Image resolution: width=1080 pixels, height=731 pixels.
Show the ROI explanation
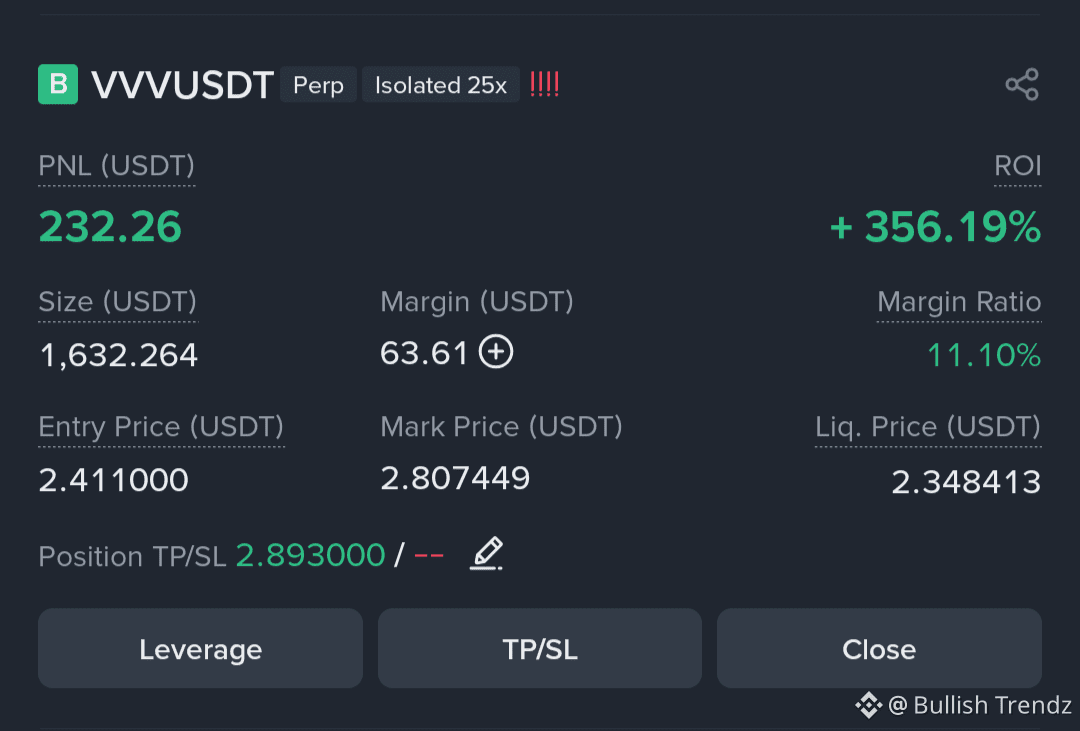[x=1017, y=166]
